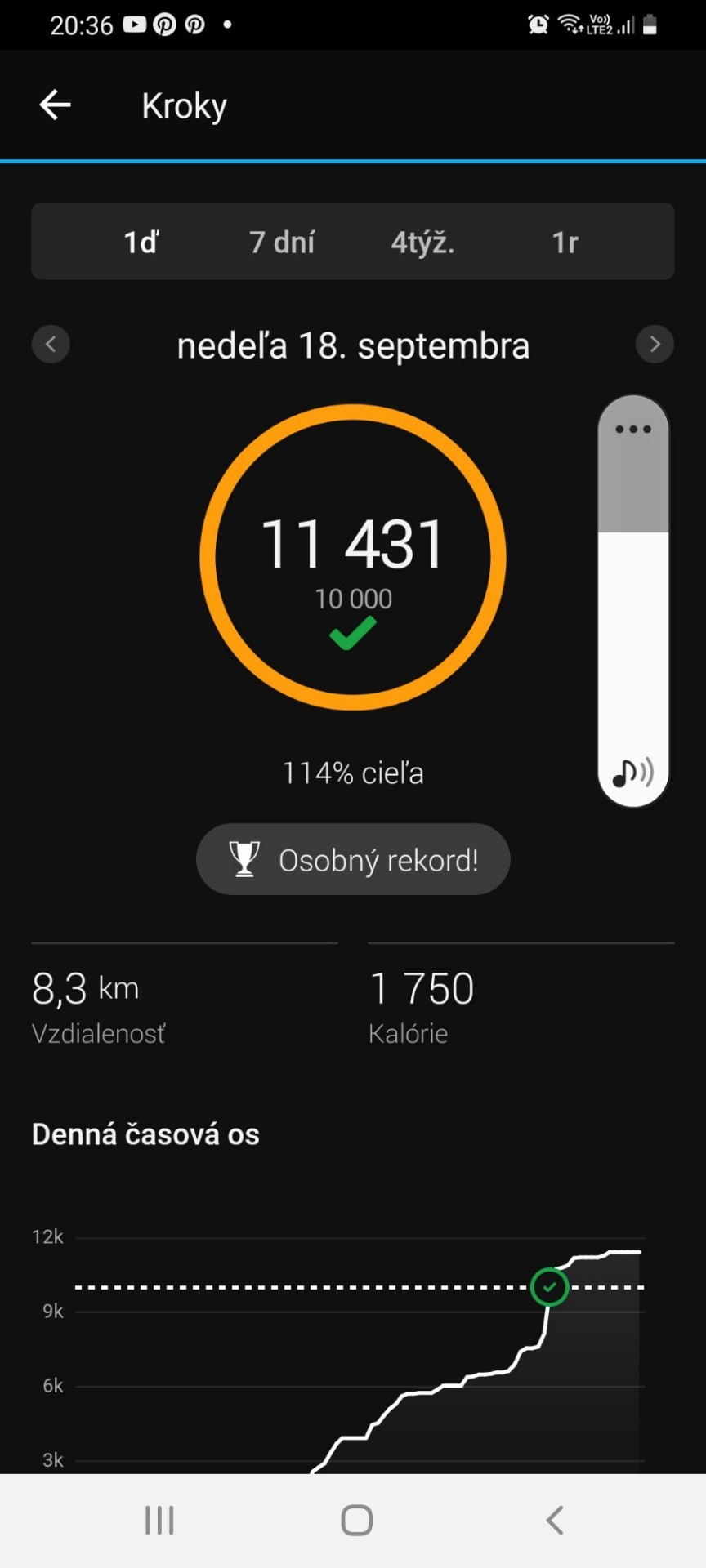706x1568 pixels.
Task: Tap the media sound icon in volume panel
Action: pos(633,771)
